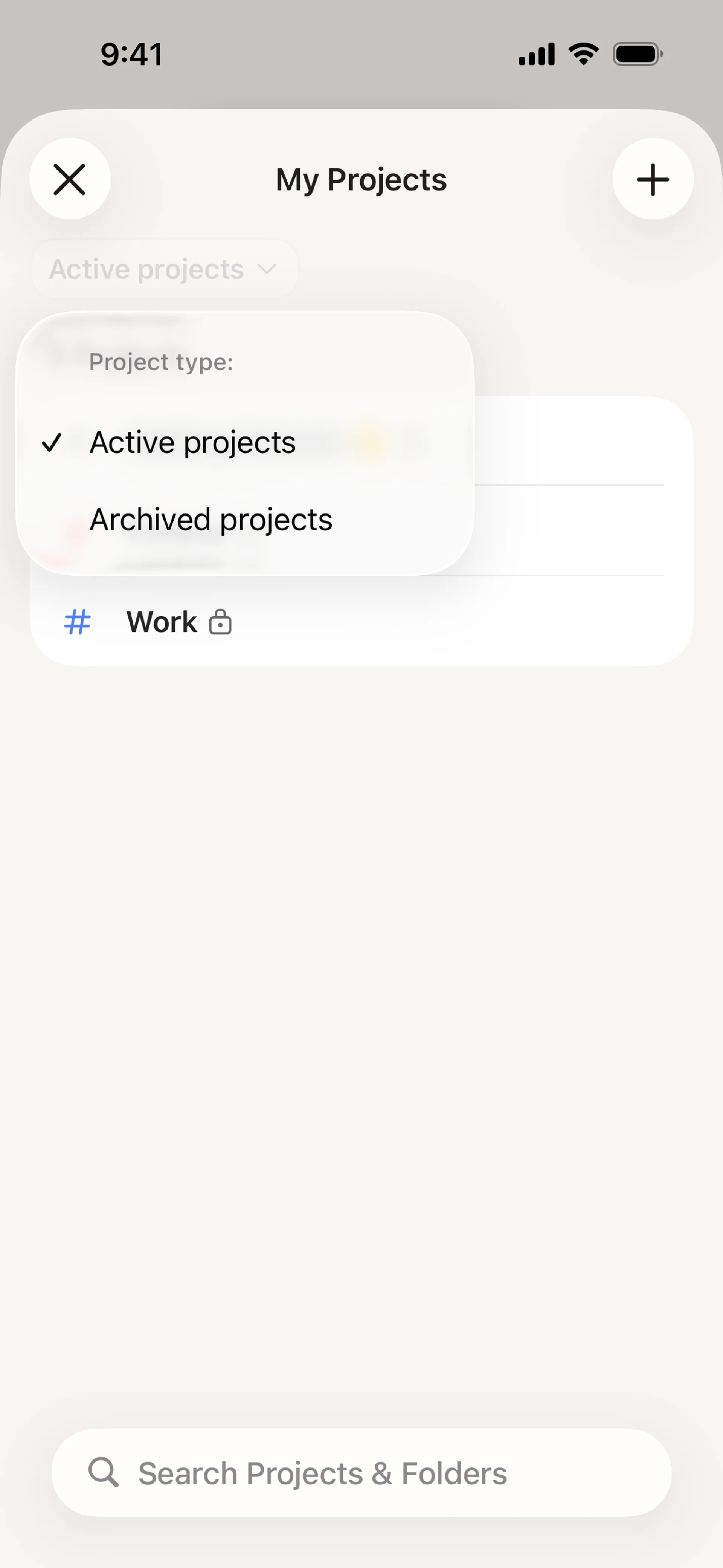The height and width of the screenshot is (1568, 723).
Task: Open the Work project
Action: point(162,622)
